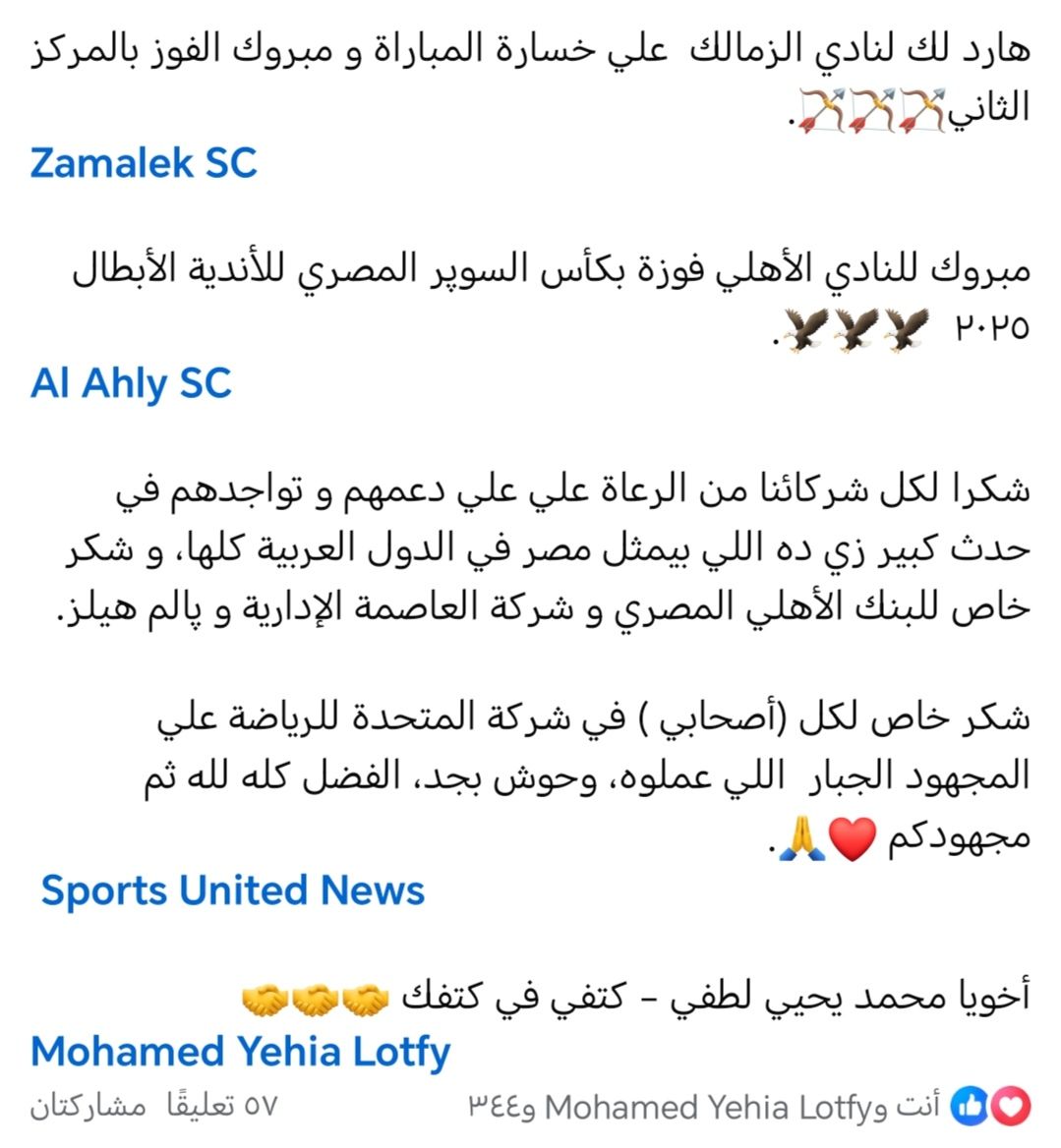View the two shares of this post
This screenshot has width=1061, height=1148.
88,1108
